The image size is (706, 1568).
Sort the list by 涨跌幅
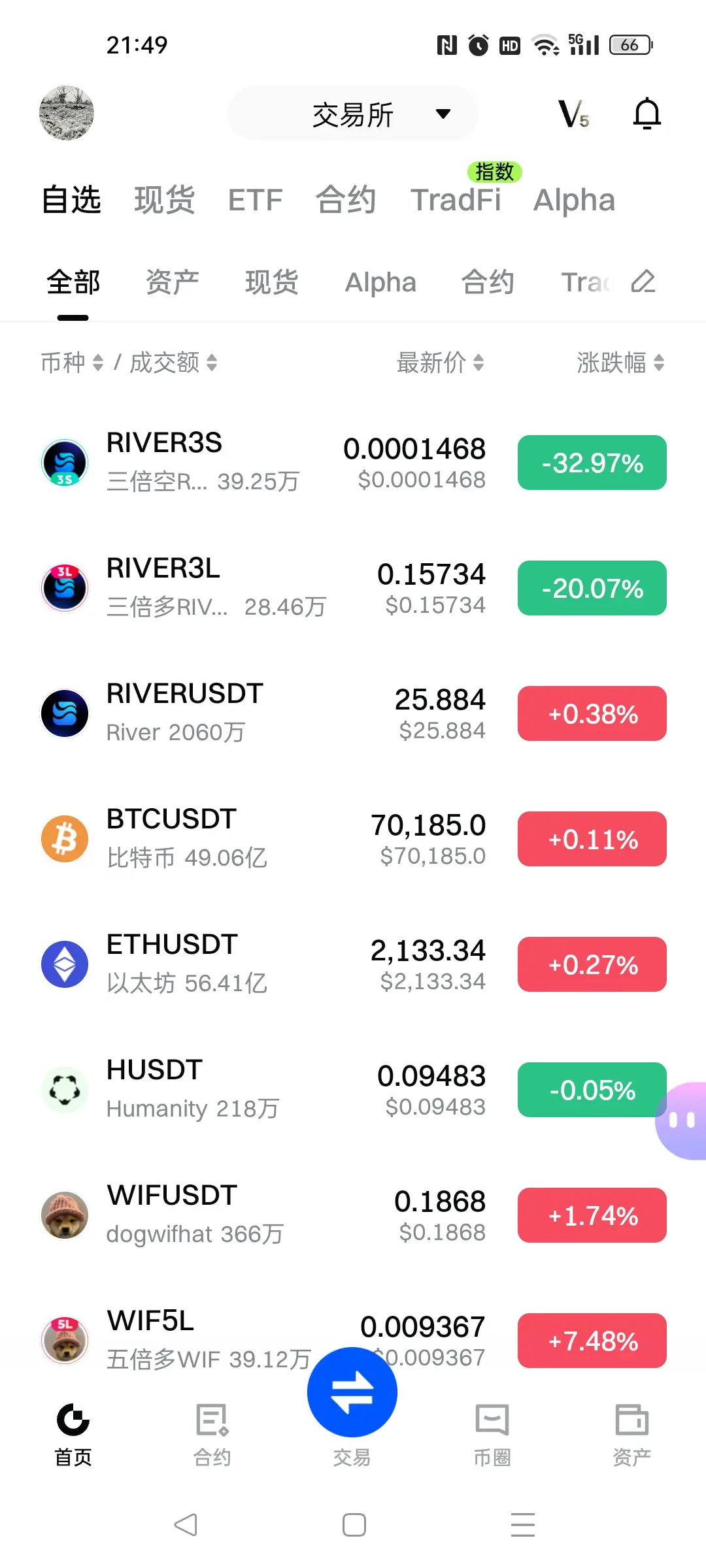coord(620,362)
